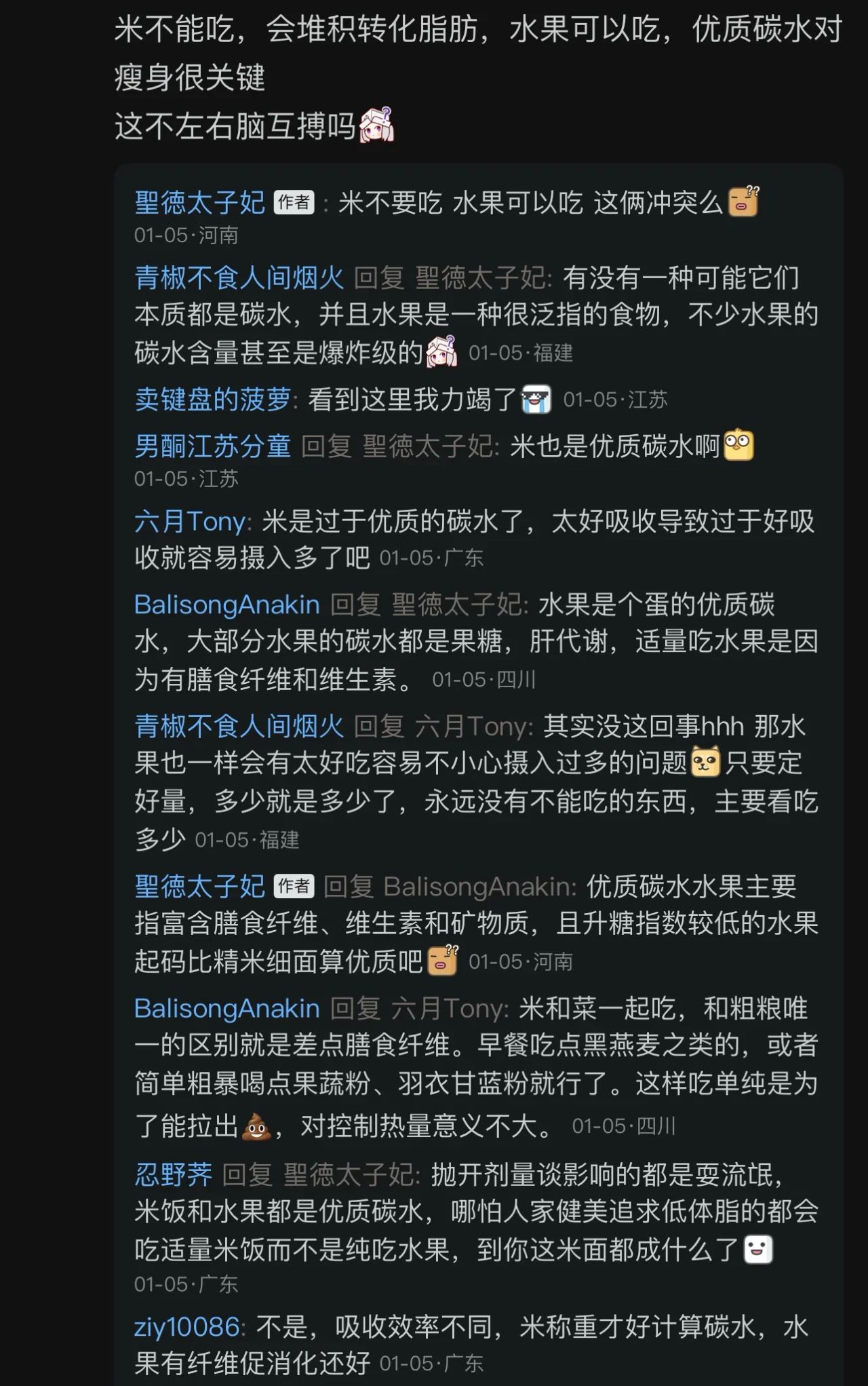This screenshot has height=1386, width=868.
Task: Reply to 忍野荠's comment about 抛开剂量谈影响
Action: tap(476, 1211)
